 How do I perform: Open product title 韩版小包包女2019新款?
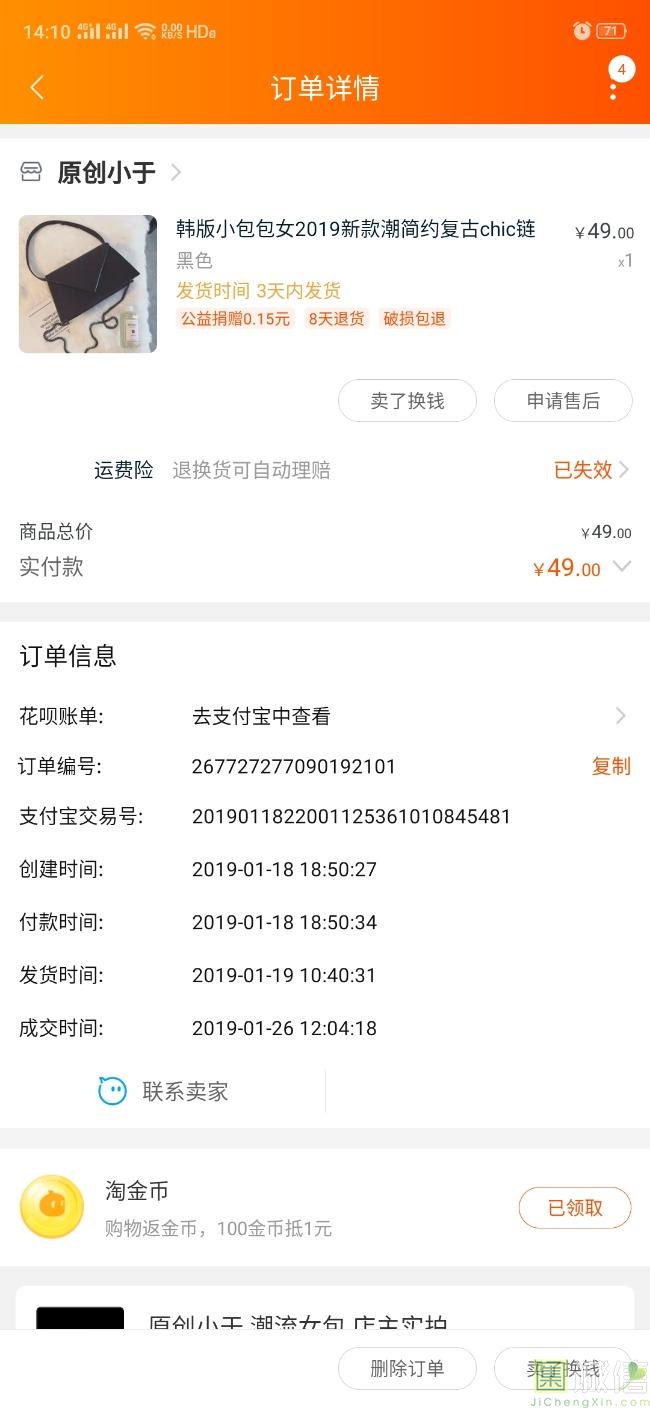point(355,229)
